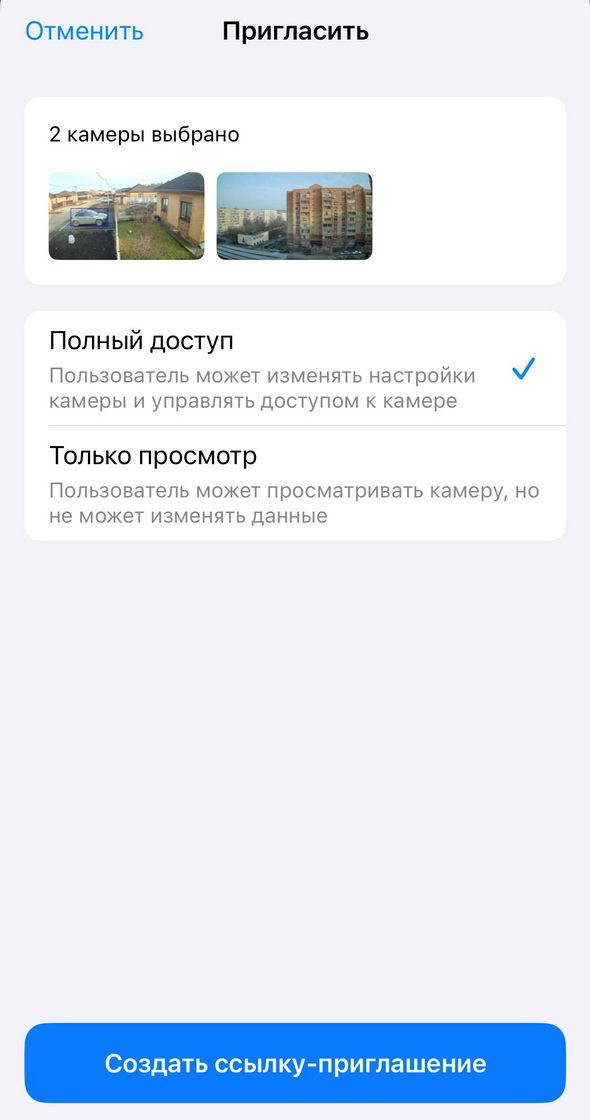This screenshot has width=590, height=1120.
Task: Open the apartment building camera thumbnail
Action: point(294,216)
